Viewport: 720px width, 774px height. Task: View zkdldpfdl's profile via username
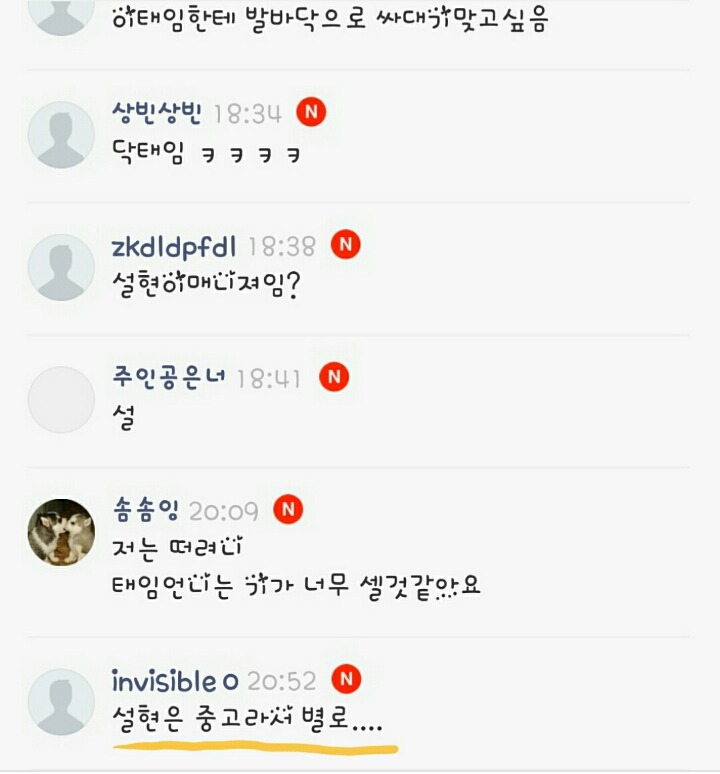(x=174, y=246)
